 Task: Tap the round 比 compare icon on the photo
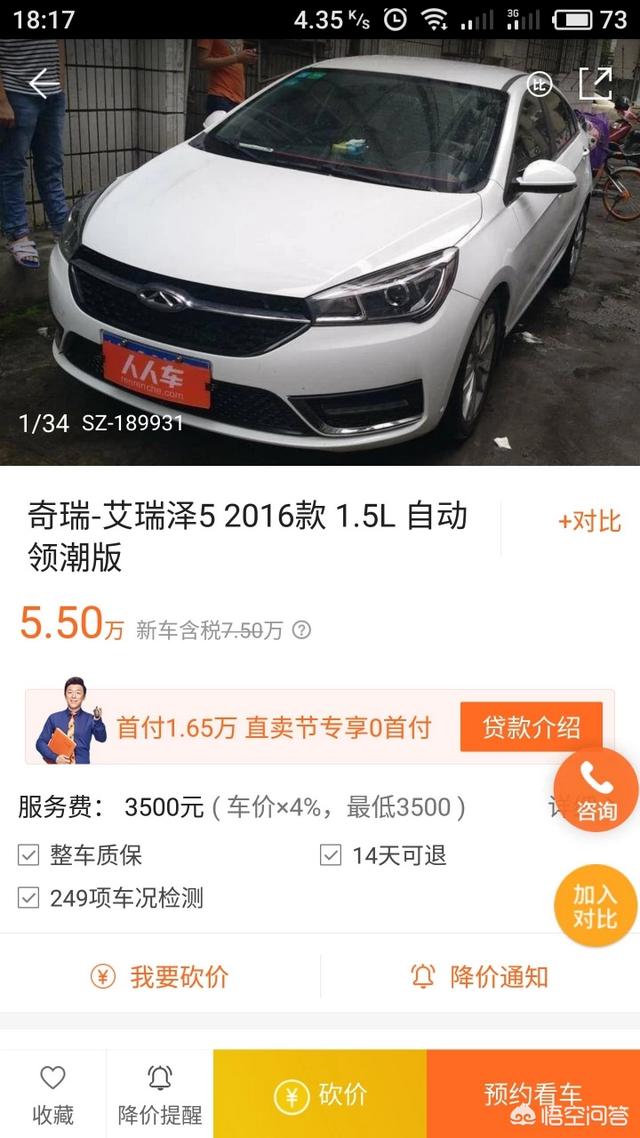(539, 84)
